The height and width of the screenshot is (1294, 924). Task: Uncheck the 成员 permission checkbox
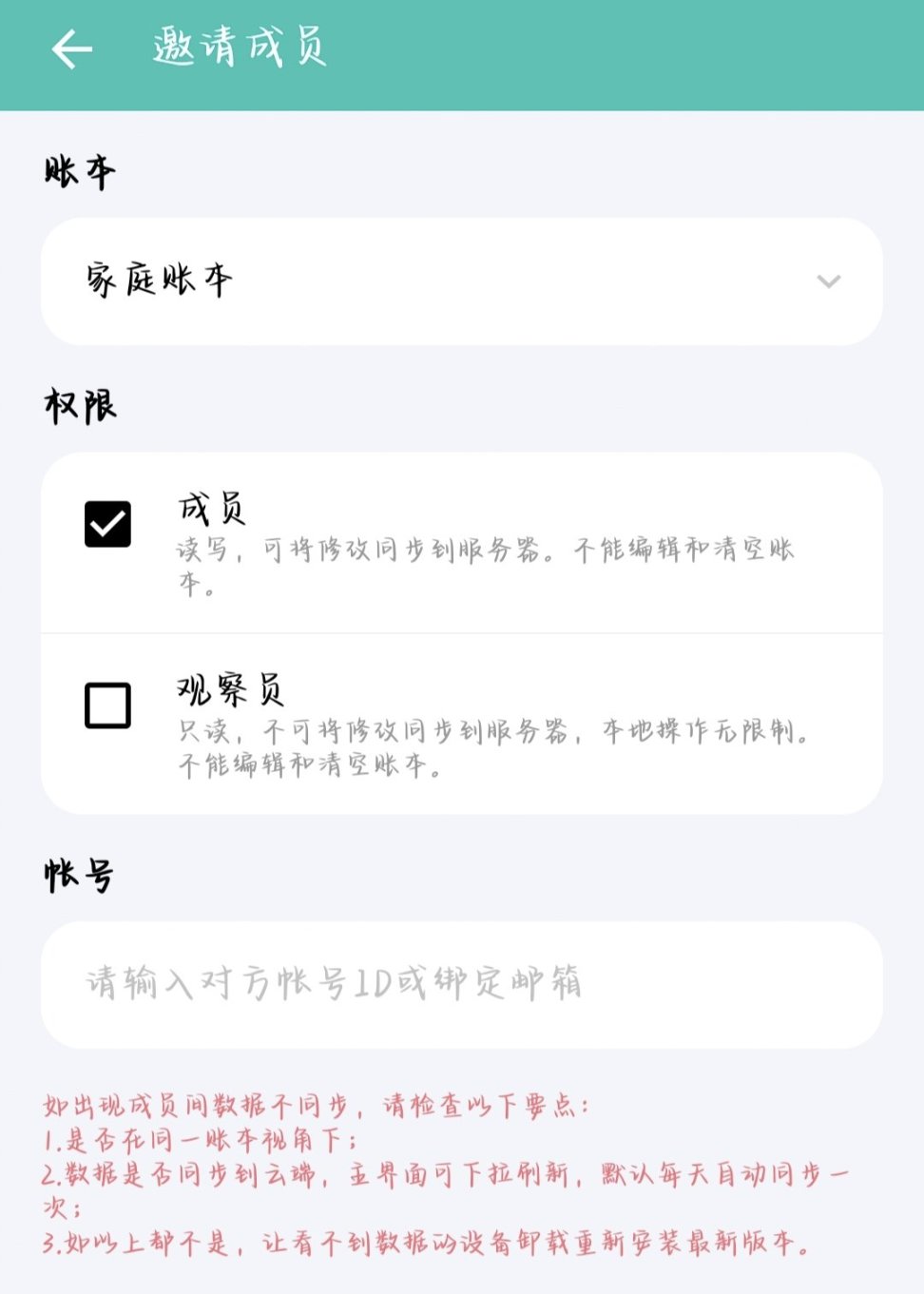[107, 524]
